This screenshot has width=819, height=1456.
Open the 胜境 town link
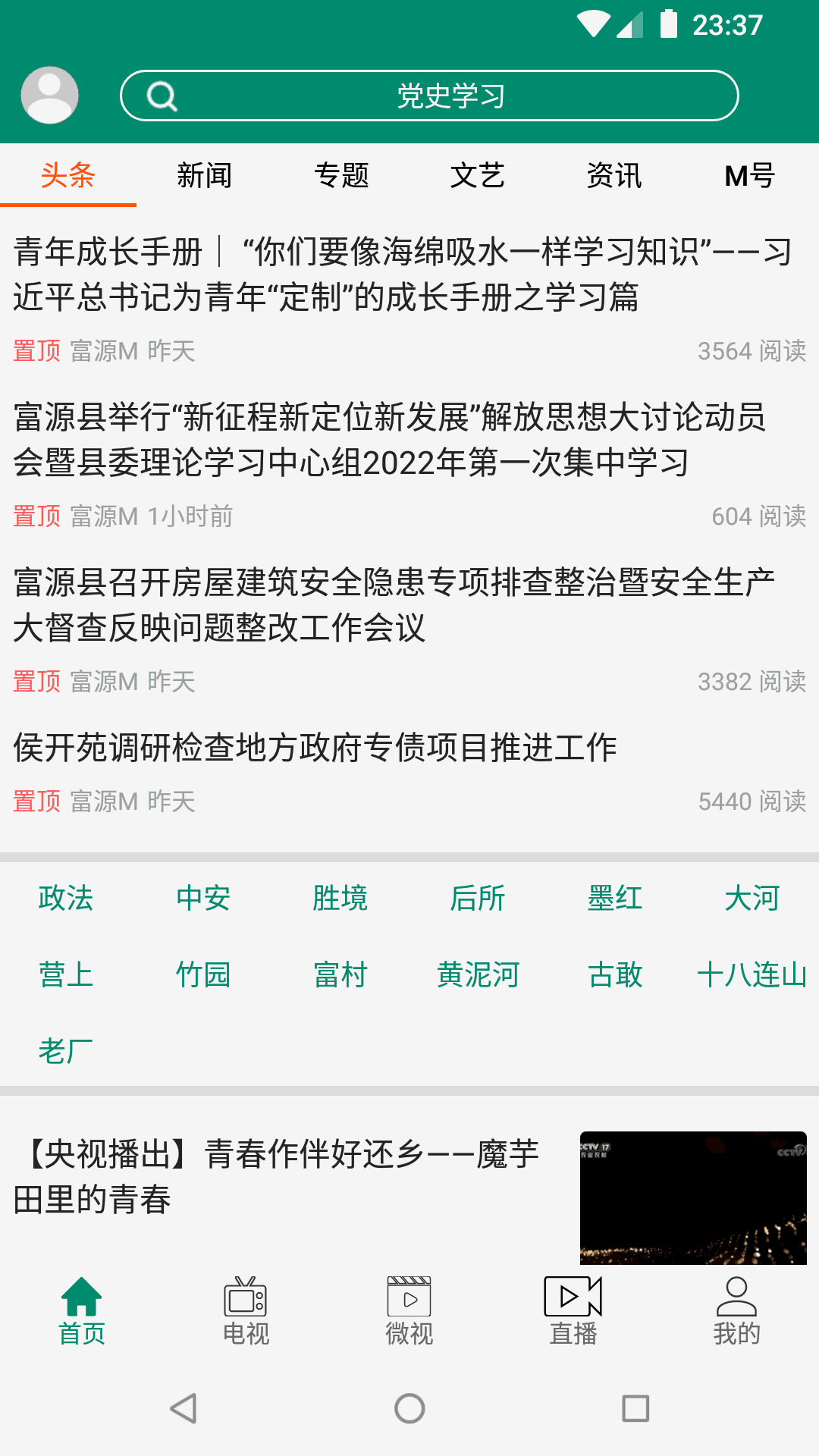340,899
